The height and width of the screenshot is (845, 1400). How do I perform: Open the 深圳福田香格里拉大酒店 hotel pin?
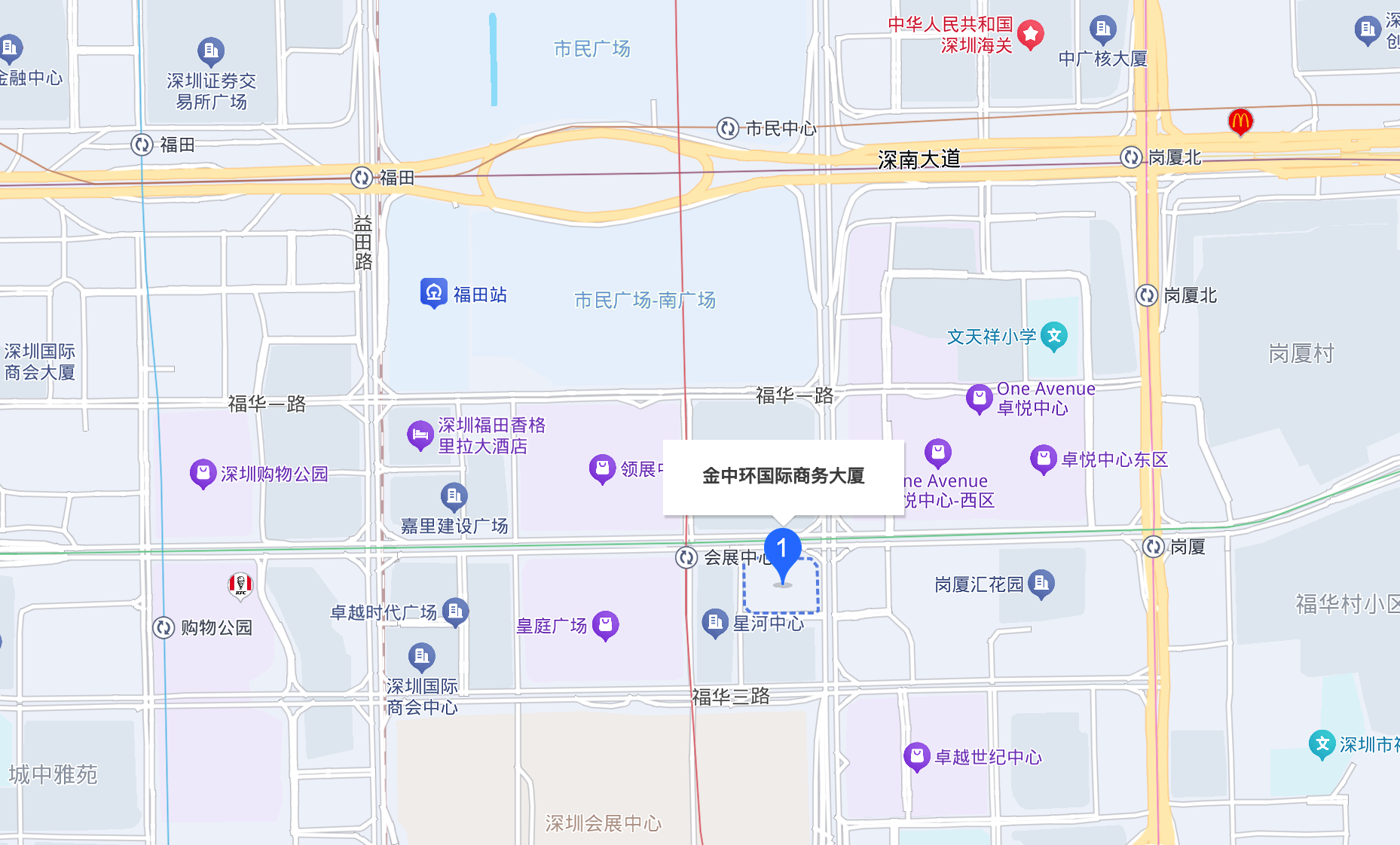[420, 435]
